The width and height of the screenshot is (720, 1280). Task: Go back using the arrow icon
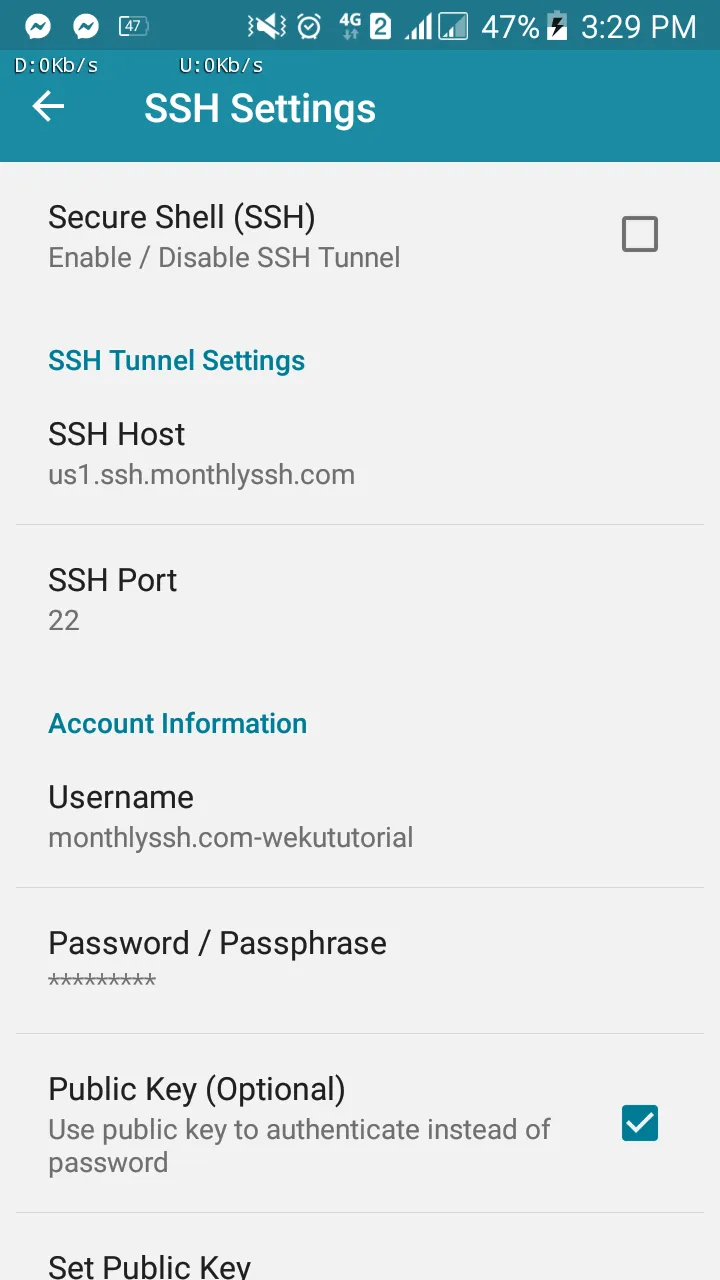click(48, 107)
